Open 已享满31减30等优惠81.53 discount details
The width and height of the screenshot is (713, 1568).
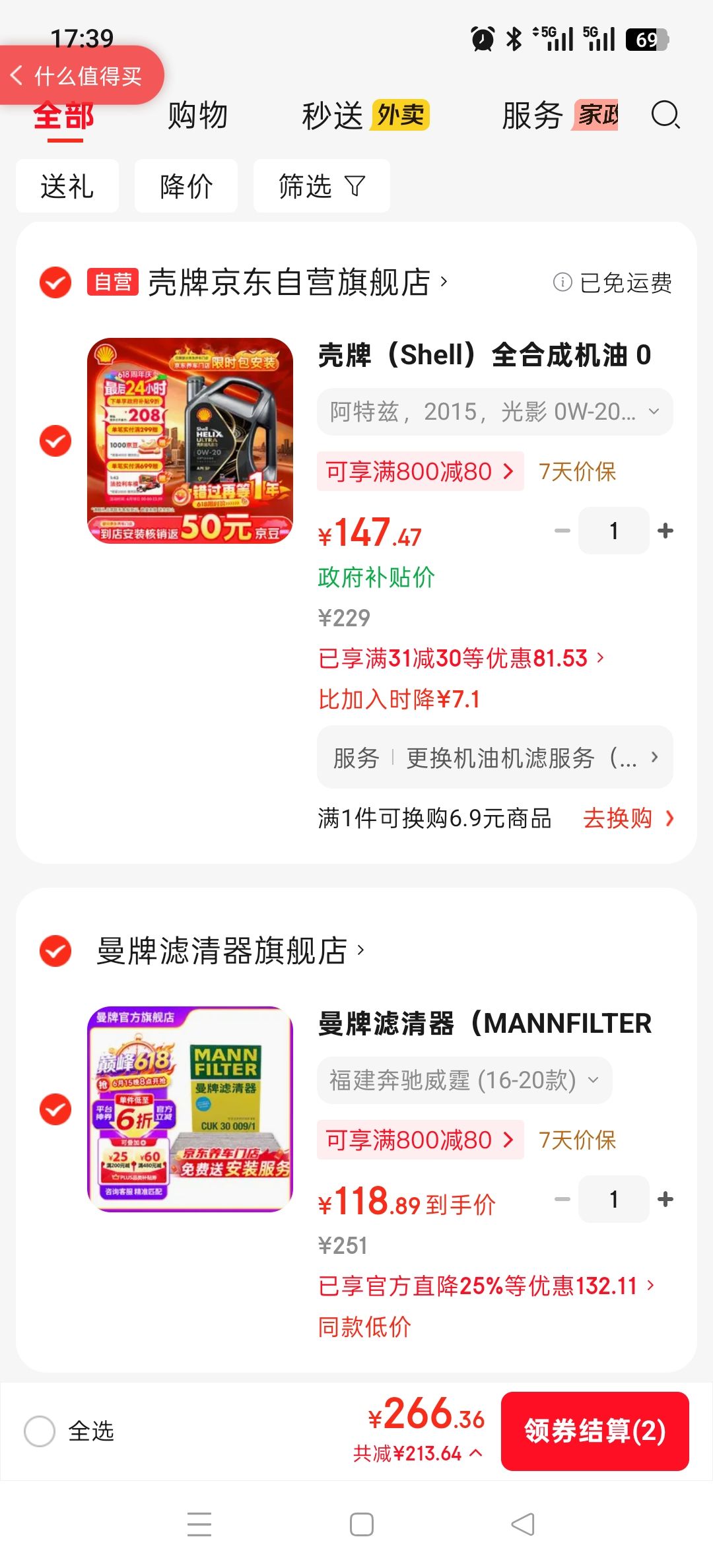coord(461,658)
